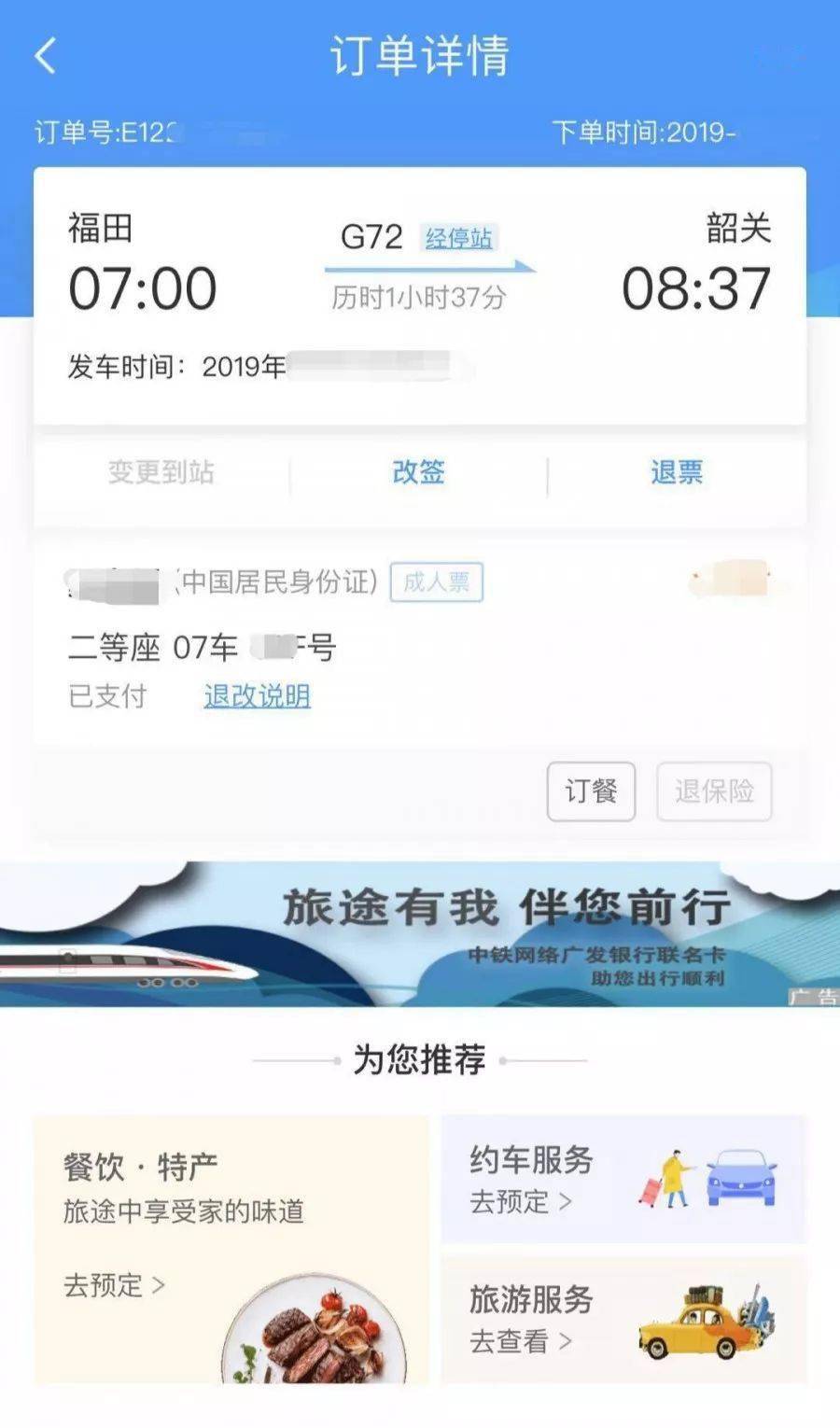This screenshot has height=1428, width=840.
Task: Select 变更到站 to change destination
Action: point(161,472)
